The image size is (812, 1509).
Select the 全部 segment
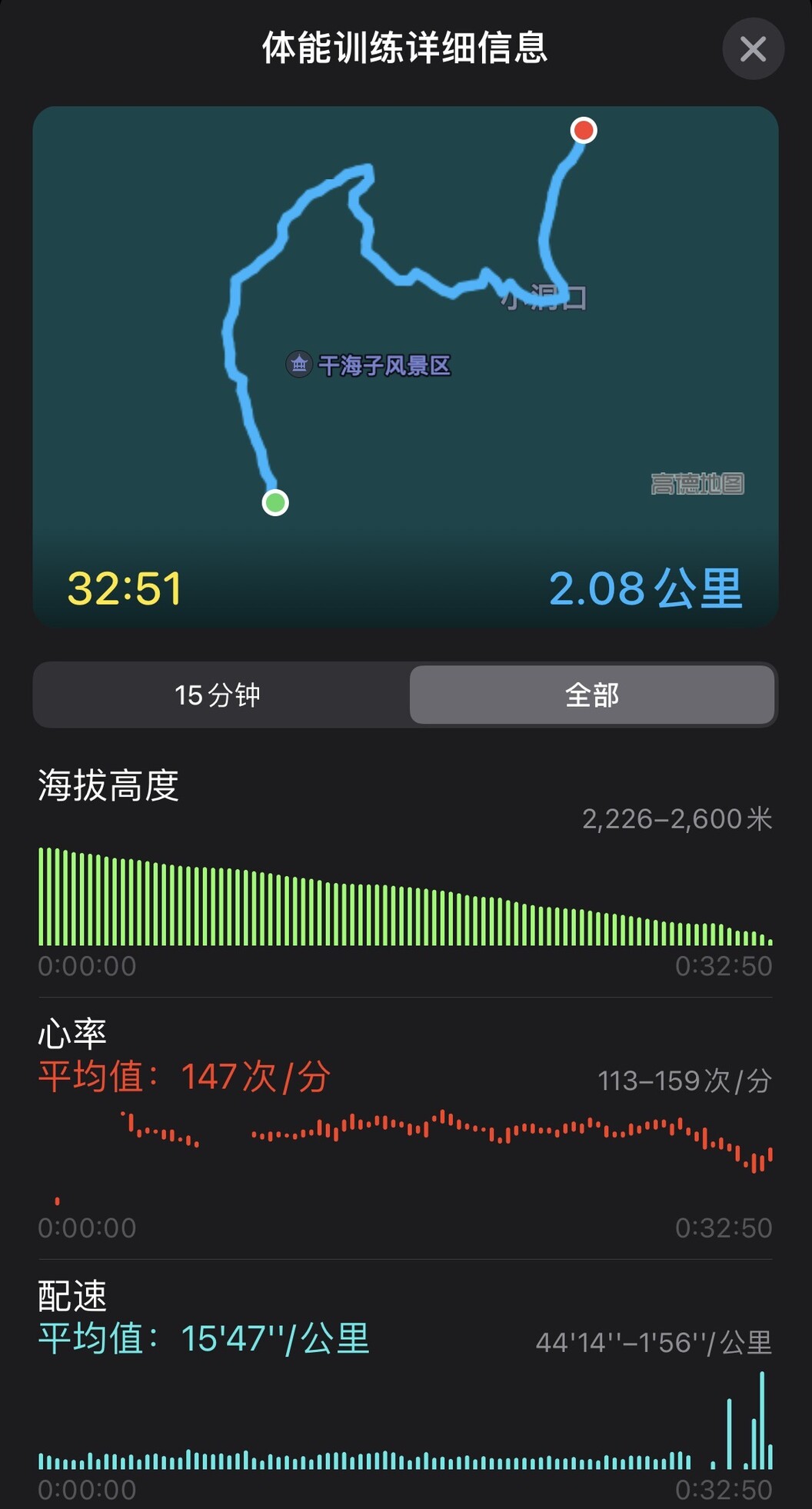pos(591,695)
